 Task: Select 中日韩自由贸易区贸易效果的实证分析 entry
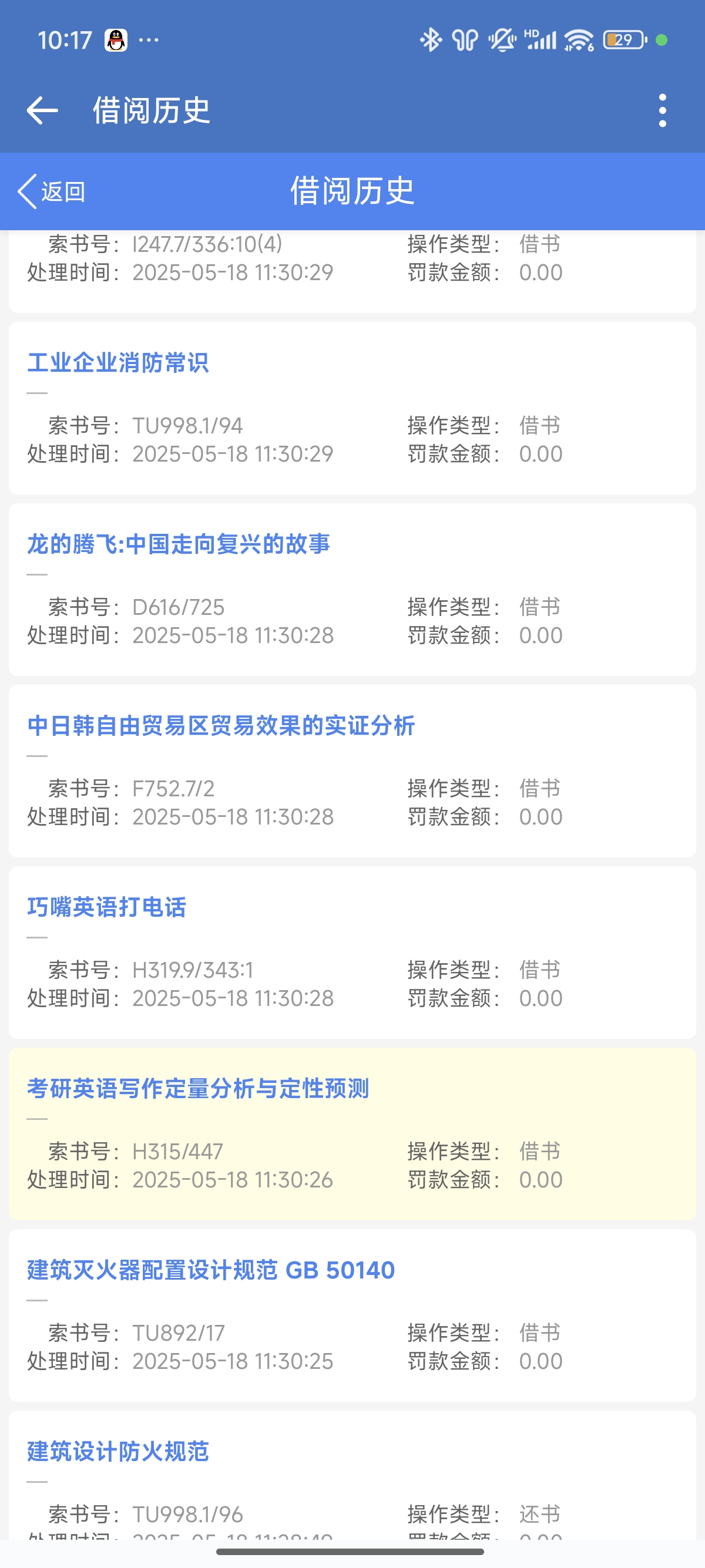(221, 725)
